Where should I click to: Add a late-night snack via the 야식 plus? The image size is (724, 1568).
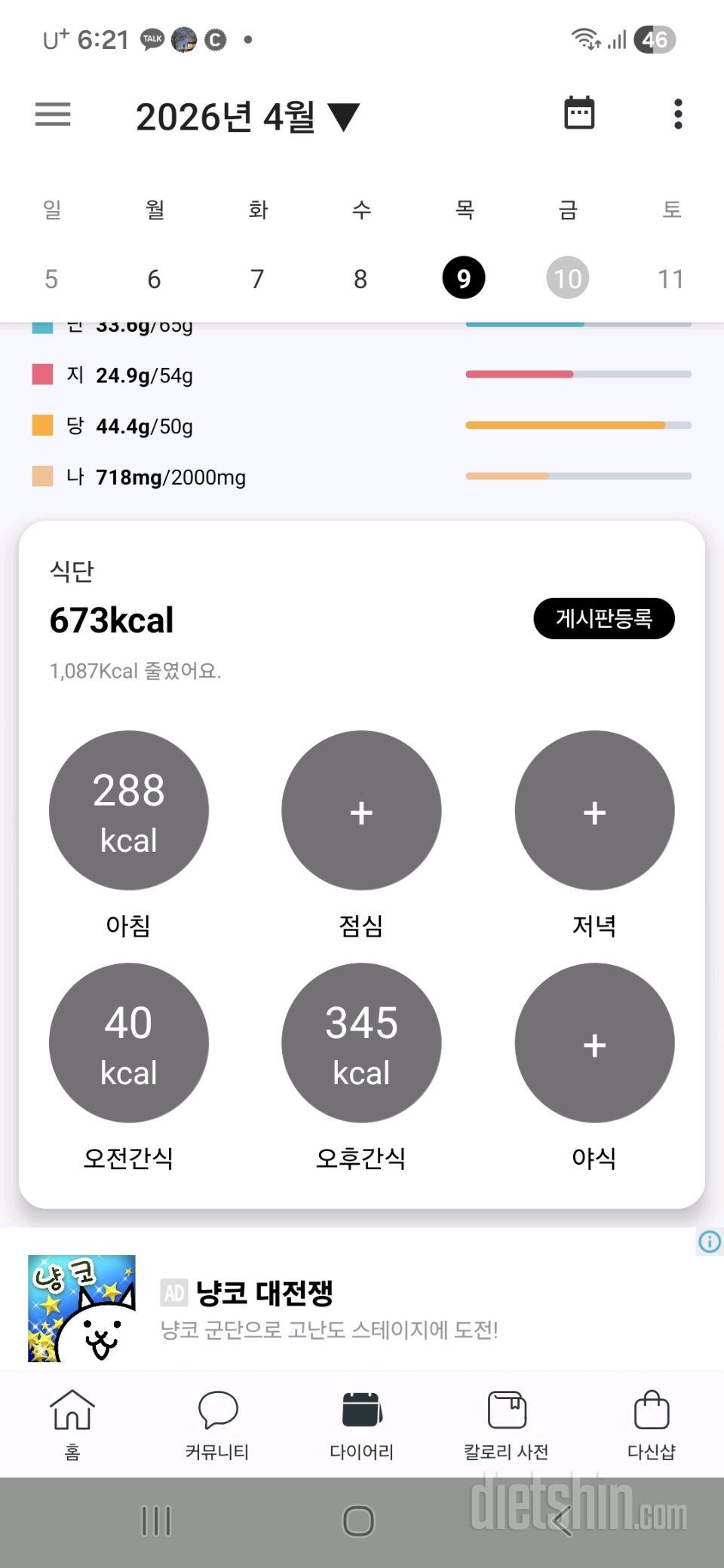594,1044
